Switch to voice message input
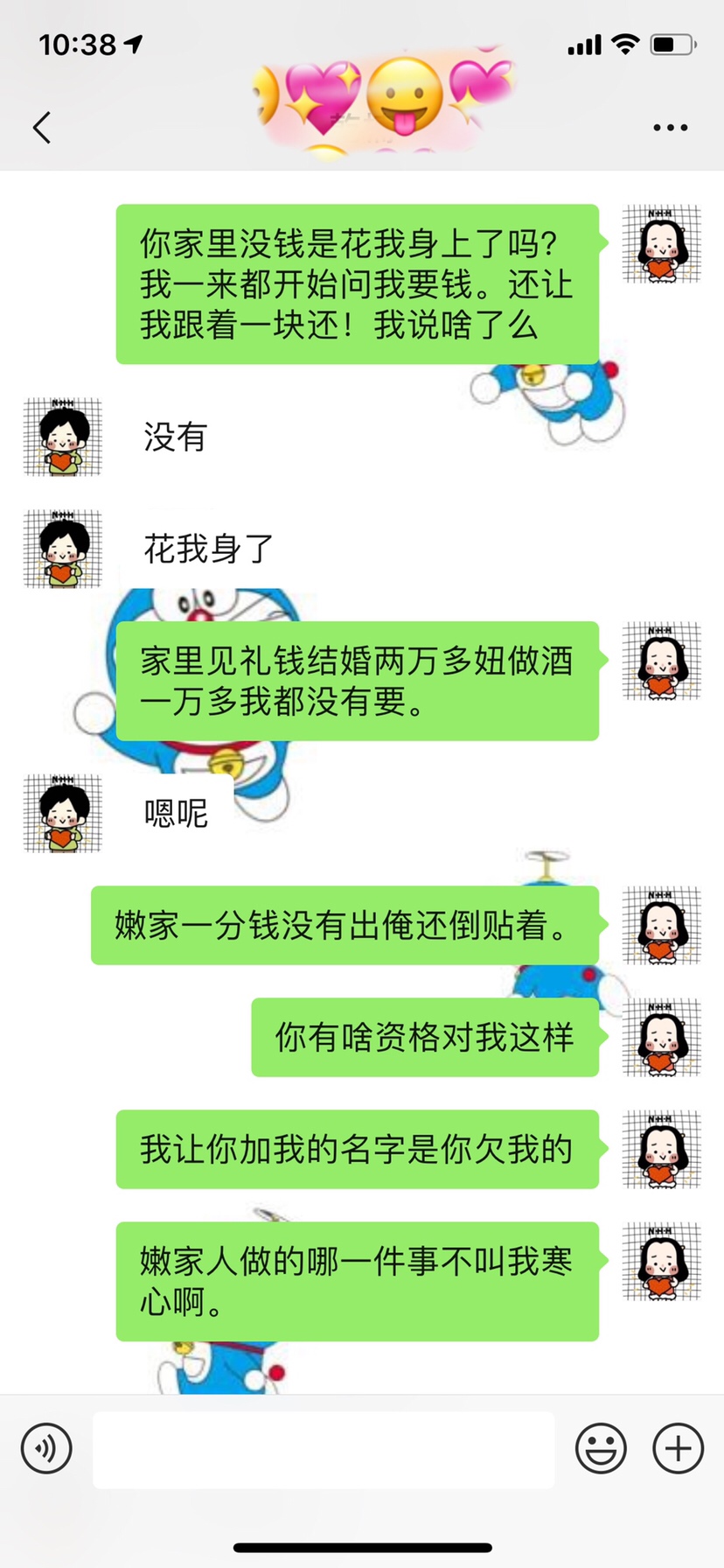The width and height of the screenshot is (724, 1568). click(x=46, y=1448)
